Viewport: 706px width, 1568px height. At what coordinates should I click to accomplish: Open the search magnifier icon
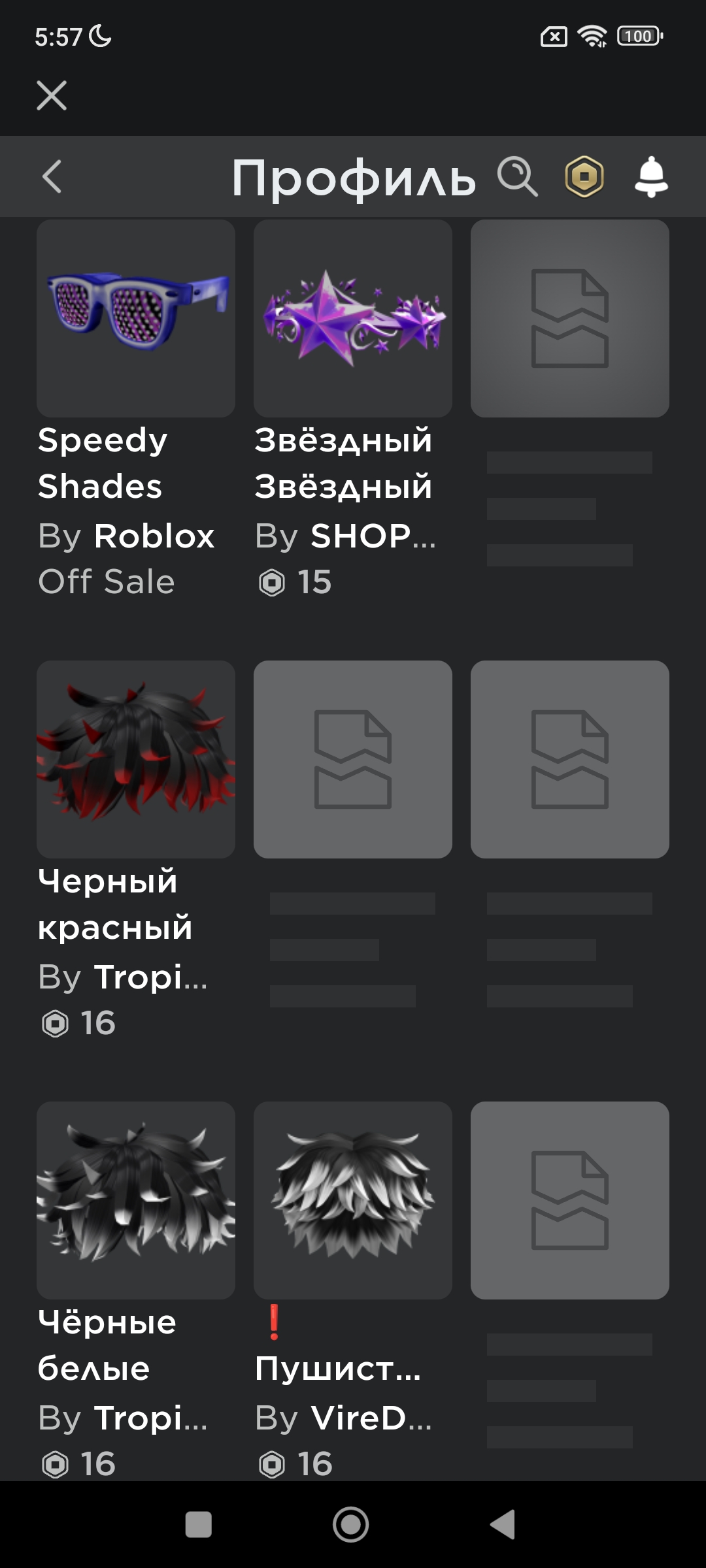[518, 176]
